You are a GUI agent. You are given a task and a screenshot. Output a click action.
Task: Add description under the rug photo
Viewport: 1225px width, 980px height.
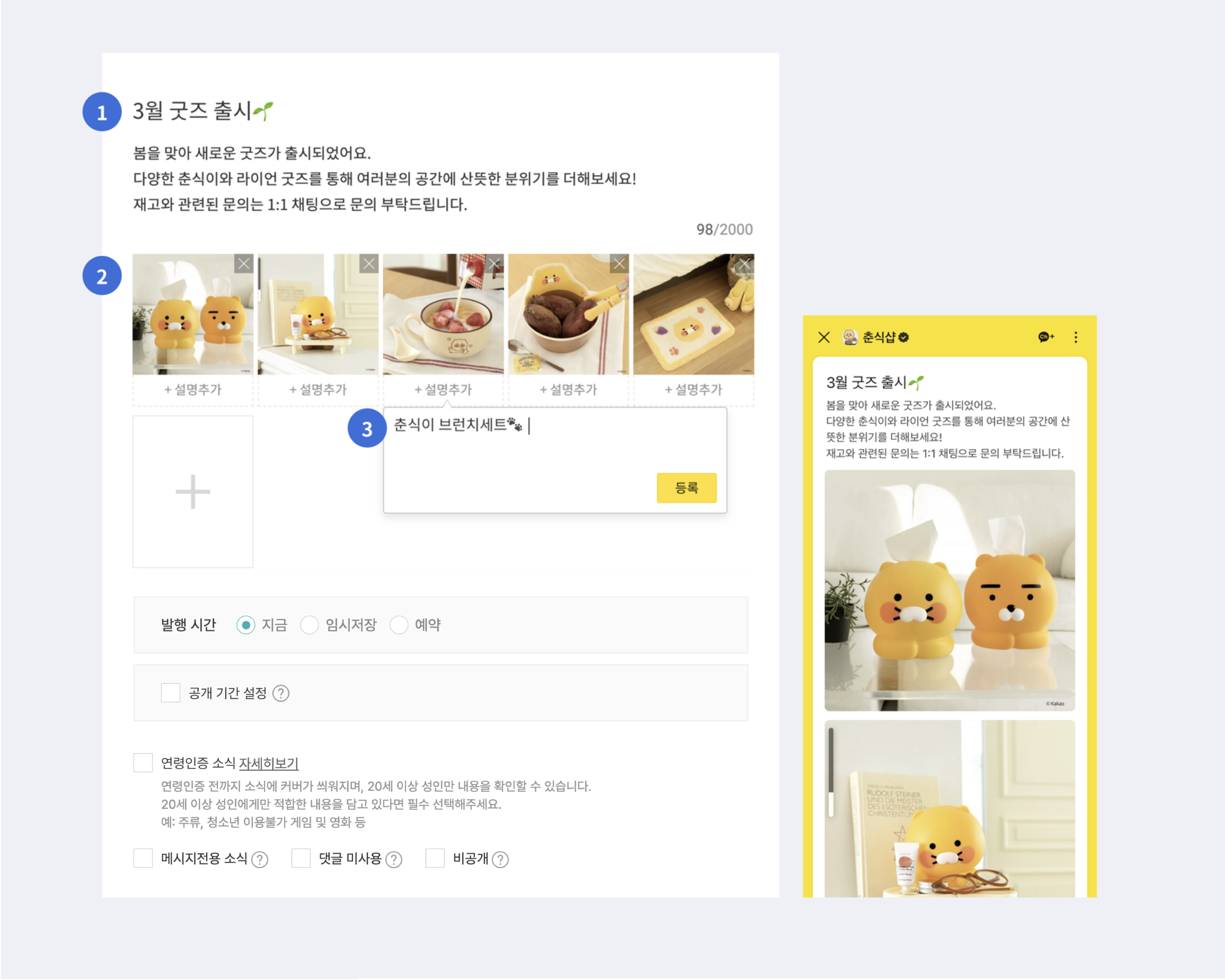pyautogui.click(x=693, y=390)
